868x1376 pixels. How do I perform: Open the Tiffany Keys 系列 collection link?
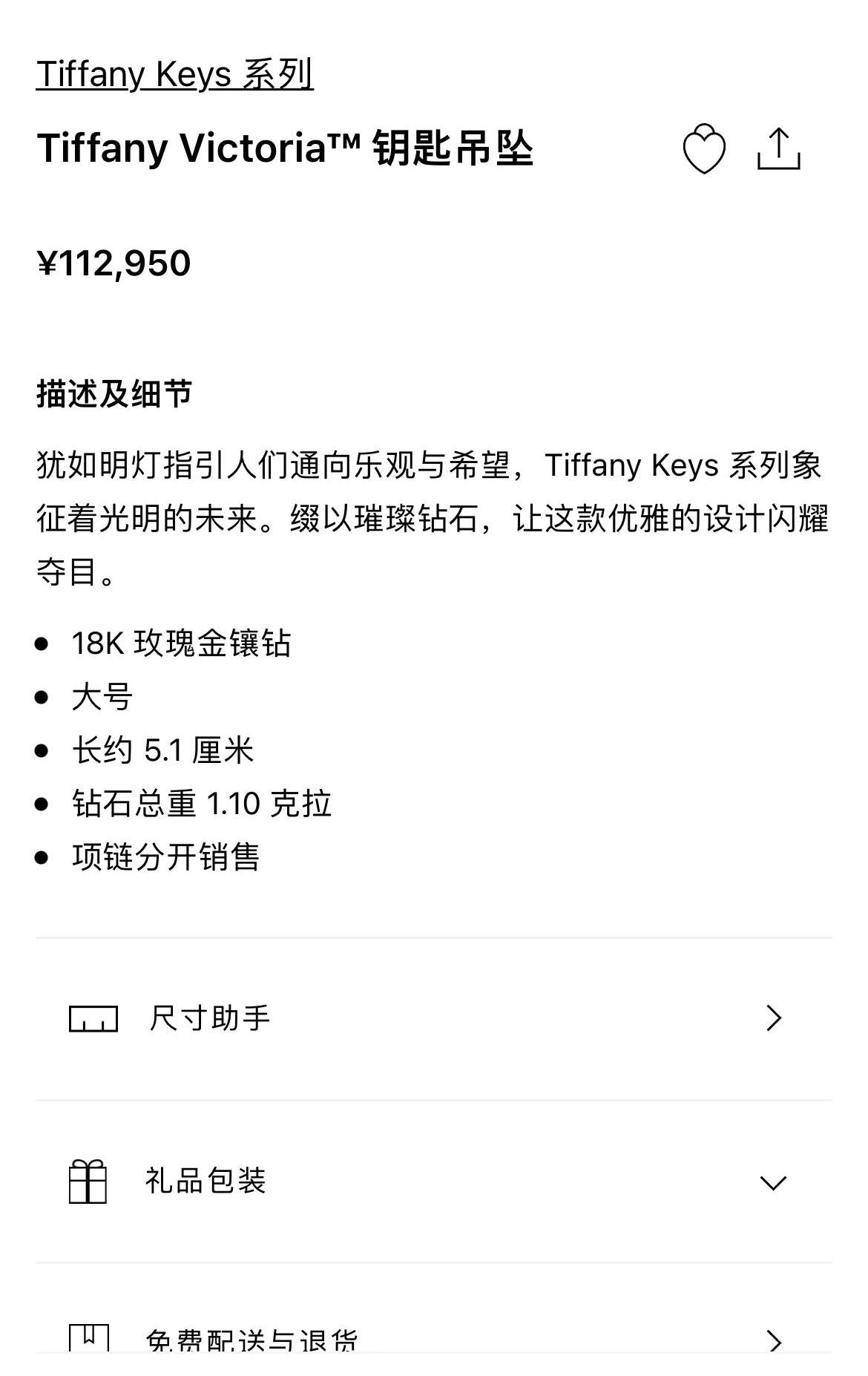(174, 75)
